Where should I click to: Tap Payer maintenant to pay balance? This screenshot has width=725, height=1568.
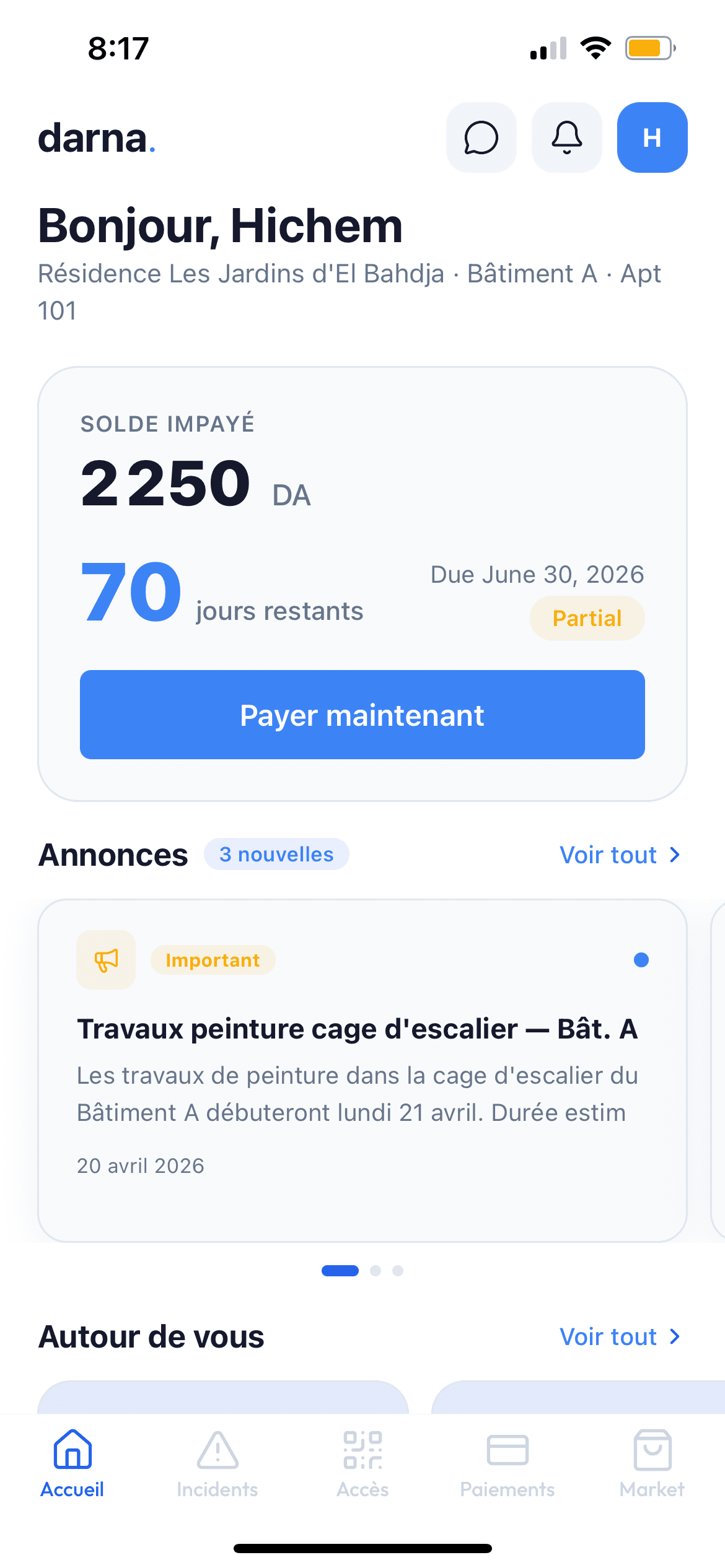pos(362,715)
